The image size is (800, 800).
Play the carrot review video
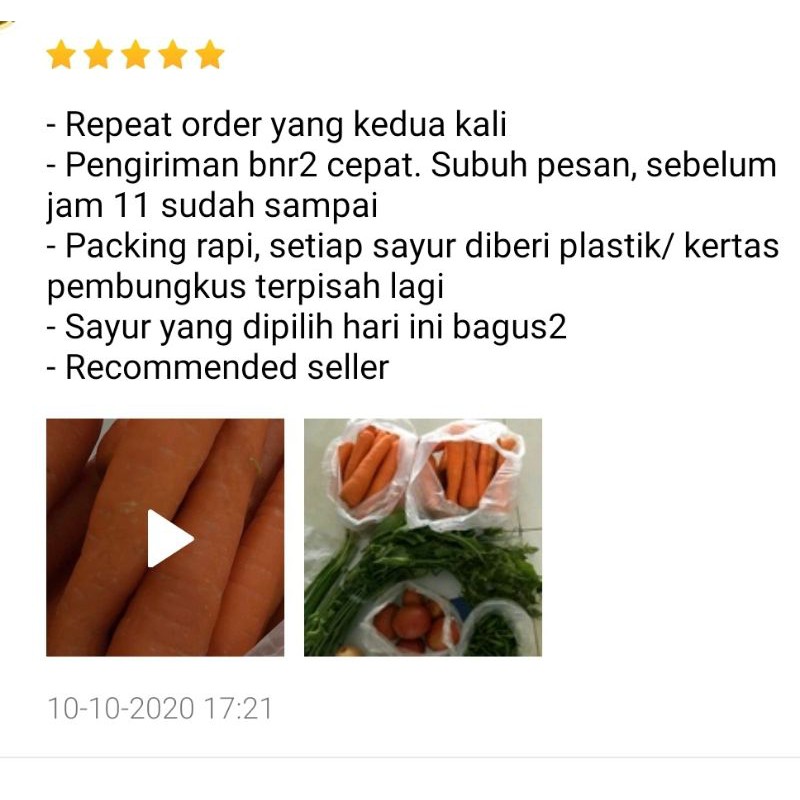(x=166, y=538)
